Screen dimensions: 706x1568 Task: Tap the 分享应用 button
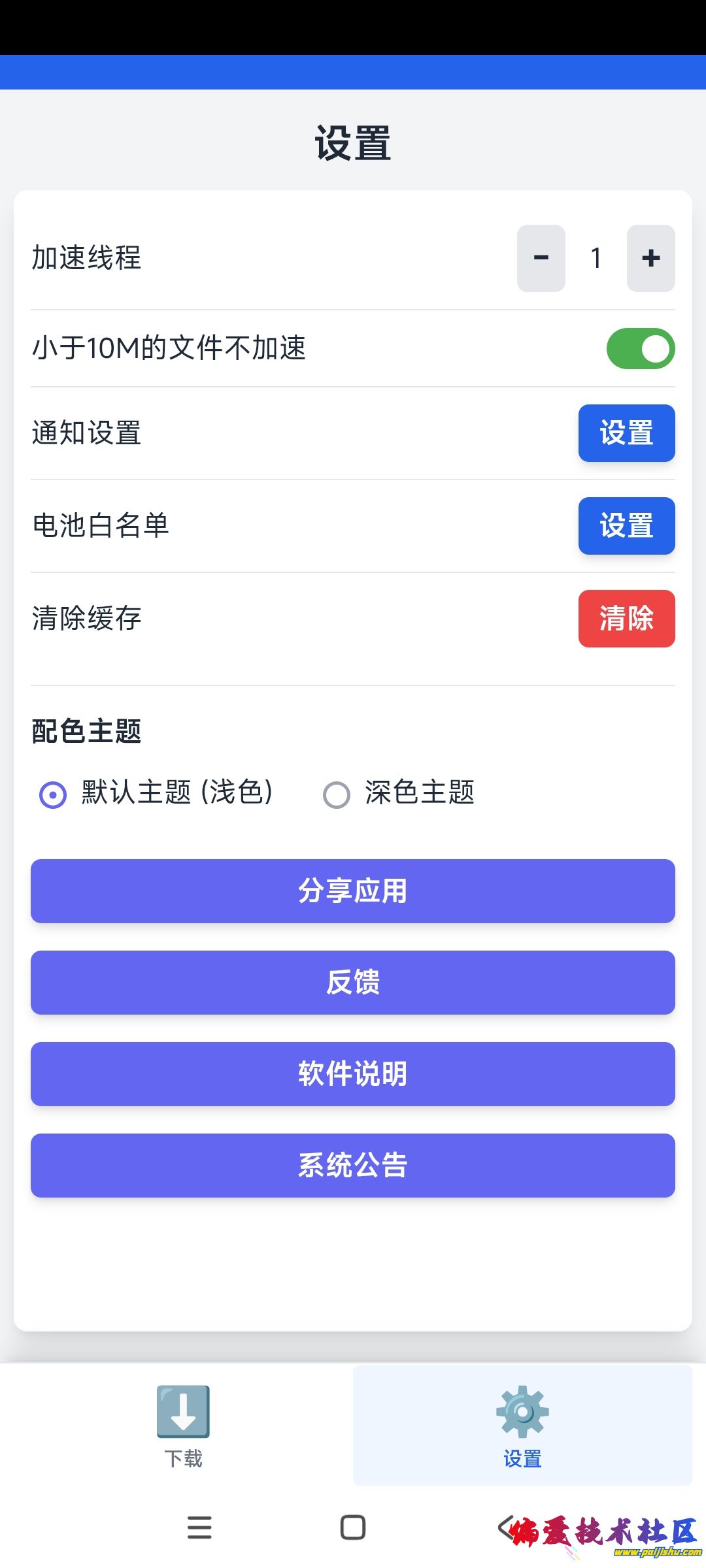pyautogui.click(x=353, y=891)
